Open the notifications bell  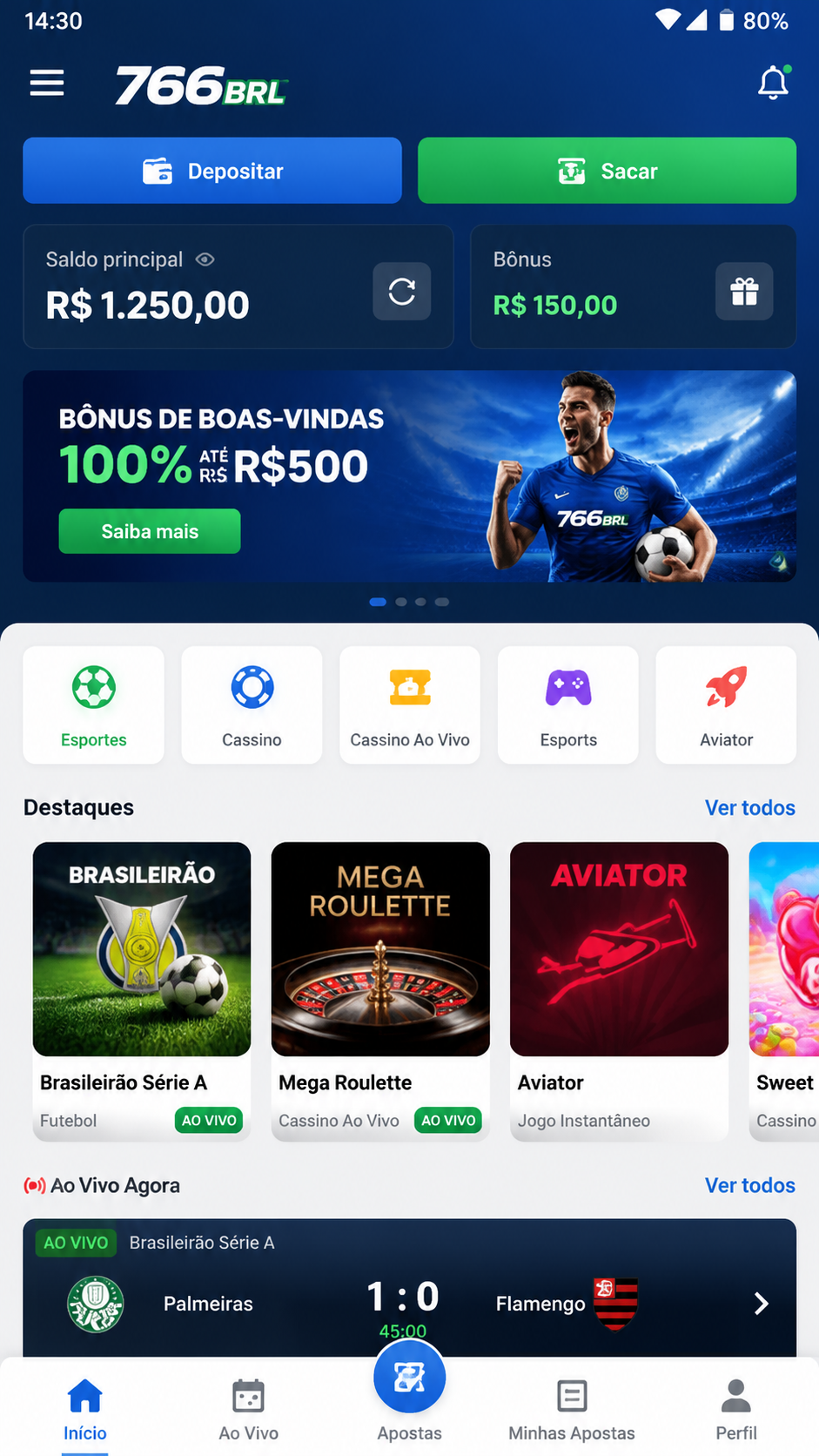(773, 83)
